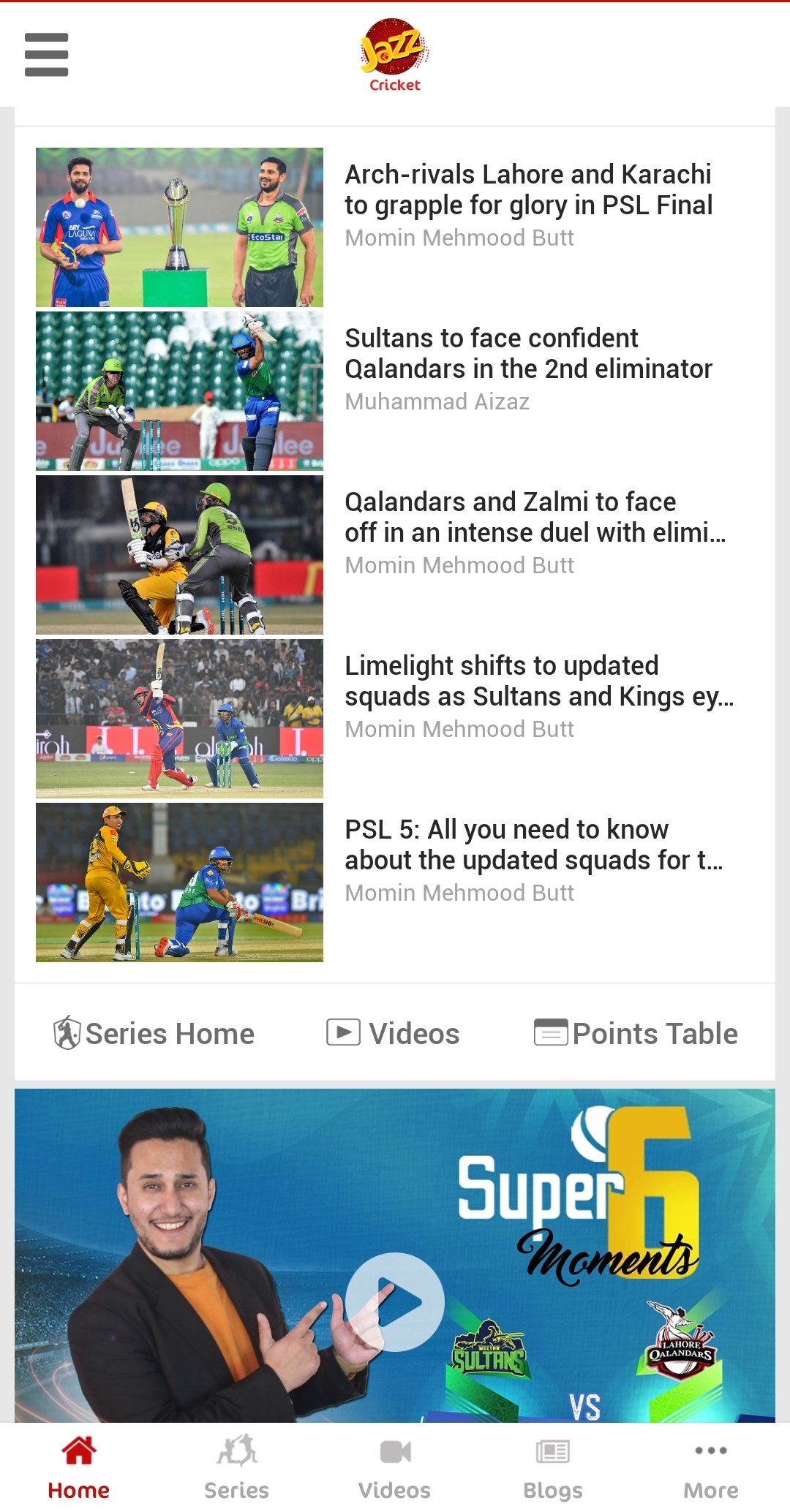Open the article about the Lahore–Karachi PSL Final
This screenshot has width=790, height=1512.
pyautogui.click(x=528, y=190)
